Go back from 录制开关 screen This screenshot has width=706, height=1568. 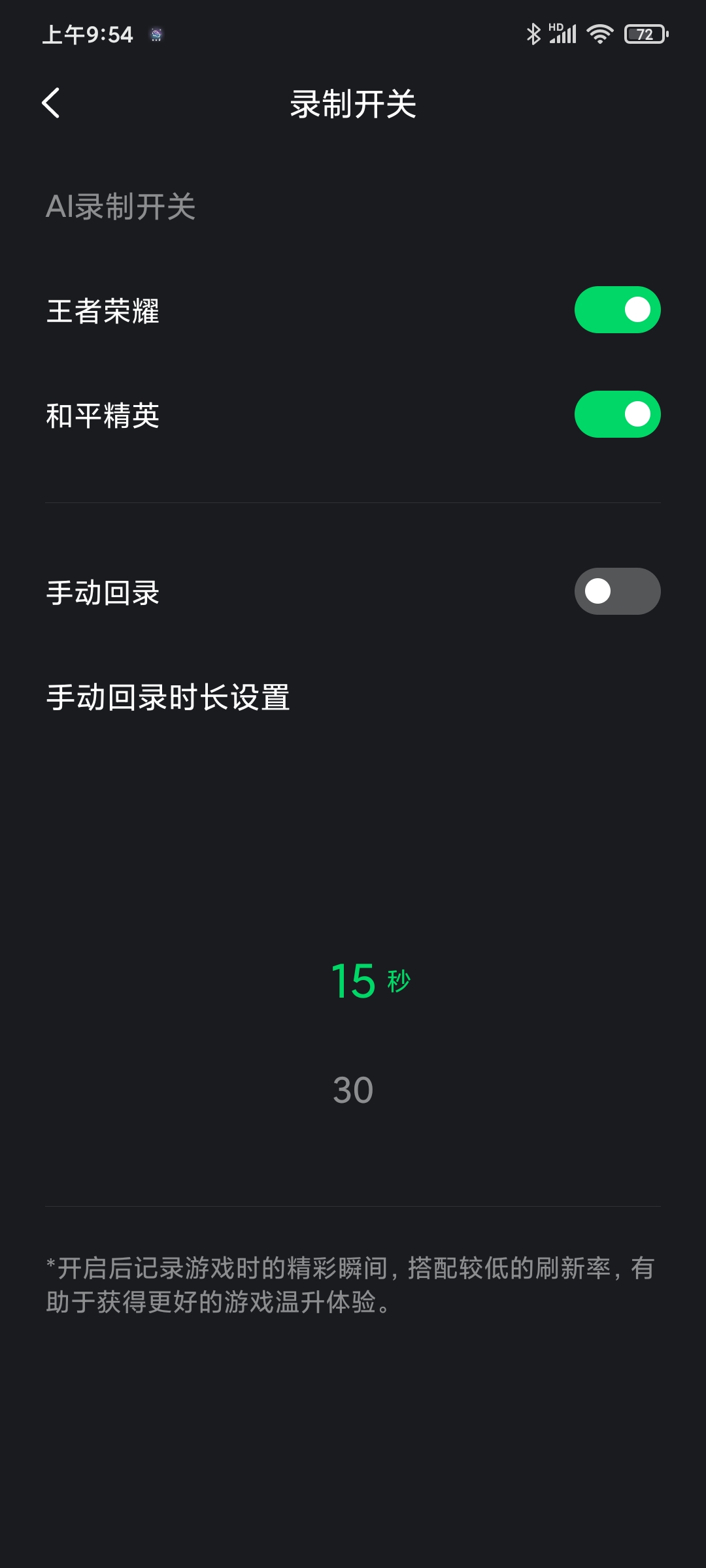tap(51, 103)
